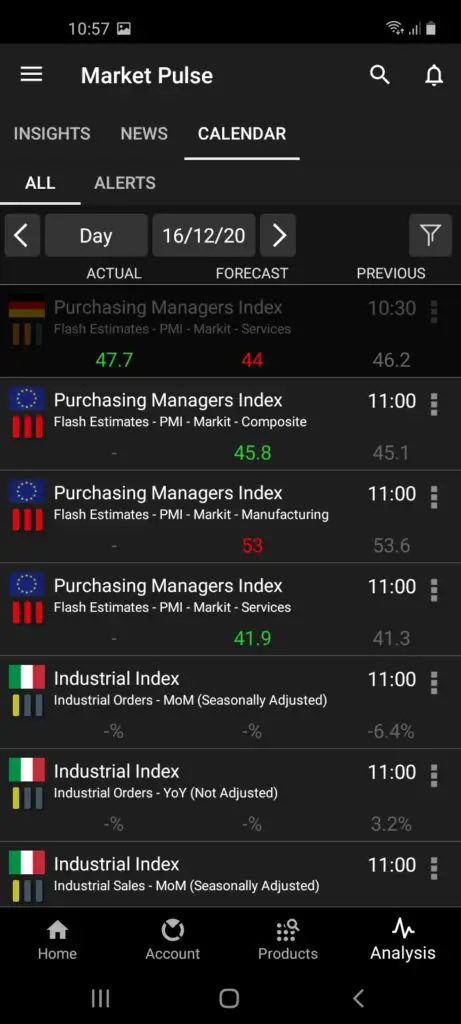Switch to the Account tab
This screenshot has height=1024, width=461.
172,940
